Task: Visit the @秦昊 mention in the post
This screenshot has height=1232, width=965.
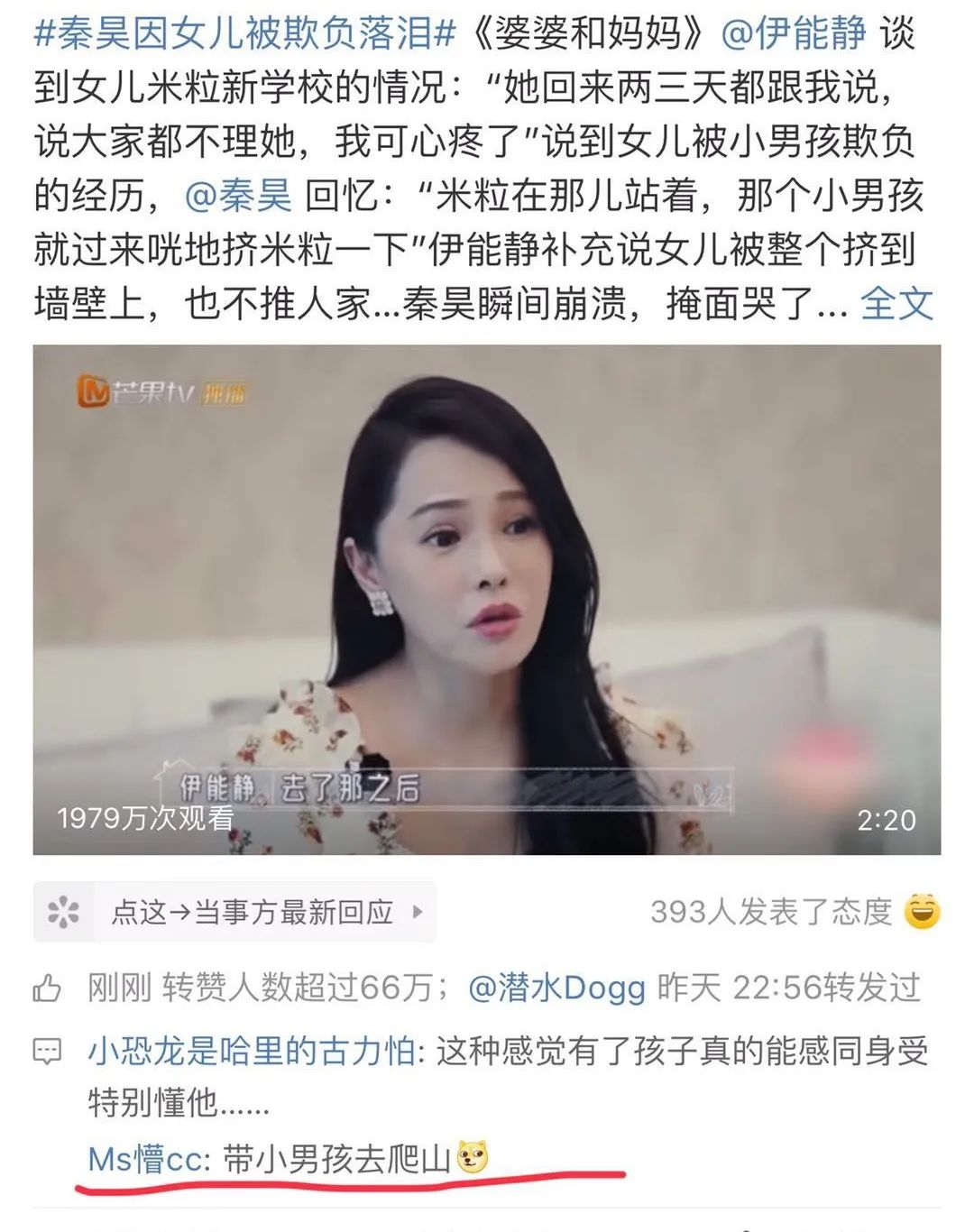Action: pos(238,196)
